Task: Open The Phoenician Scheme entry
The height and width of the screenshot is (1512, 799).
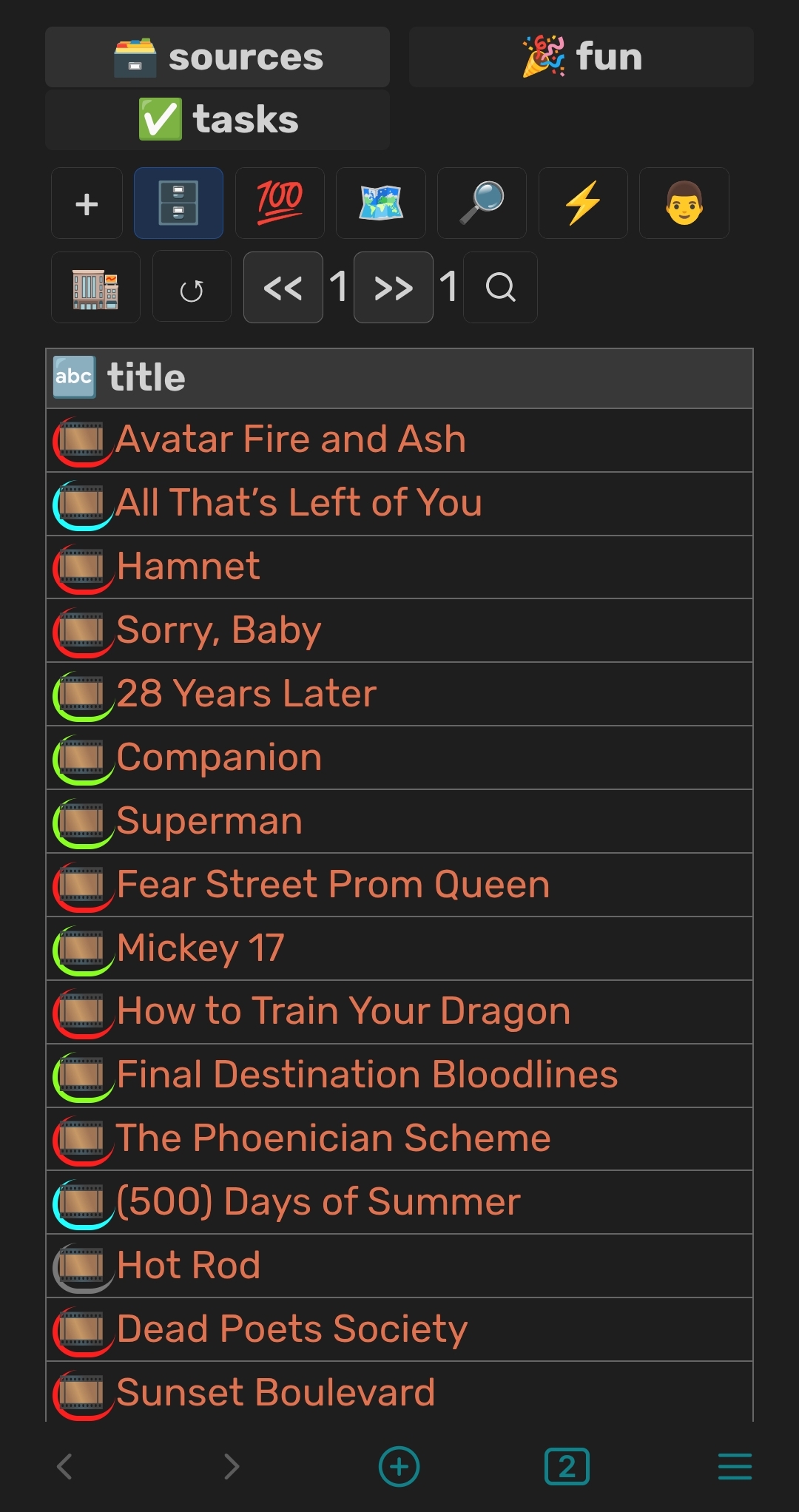Action: 333,1138
